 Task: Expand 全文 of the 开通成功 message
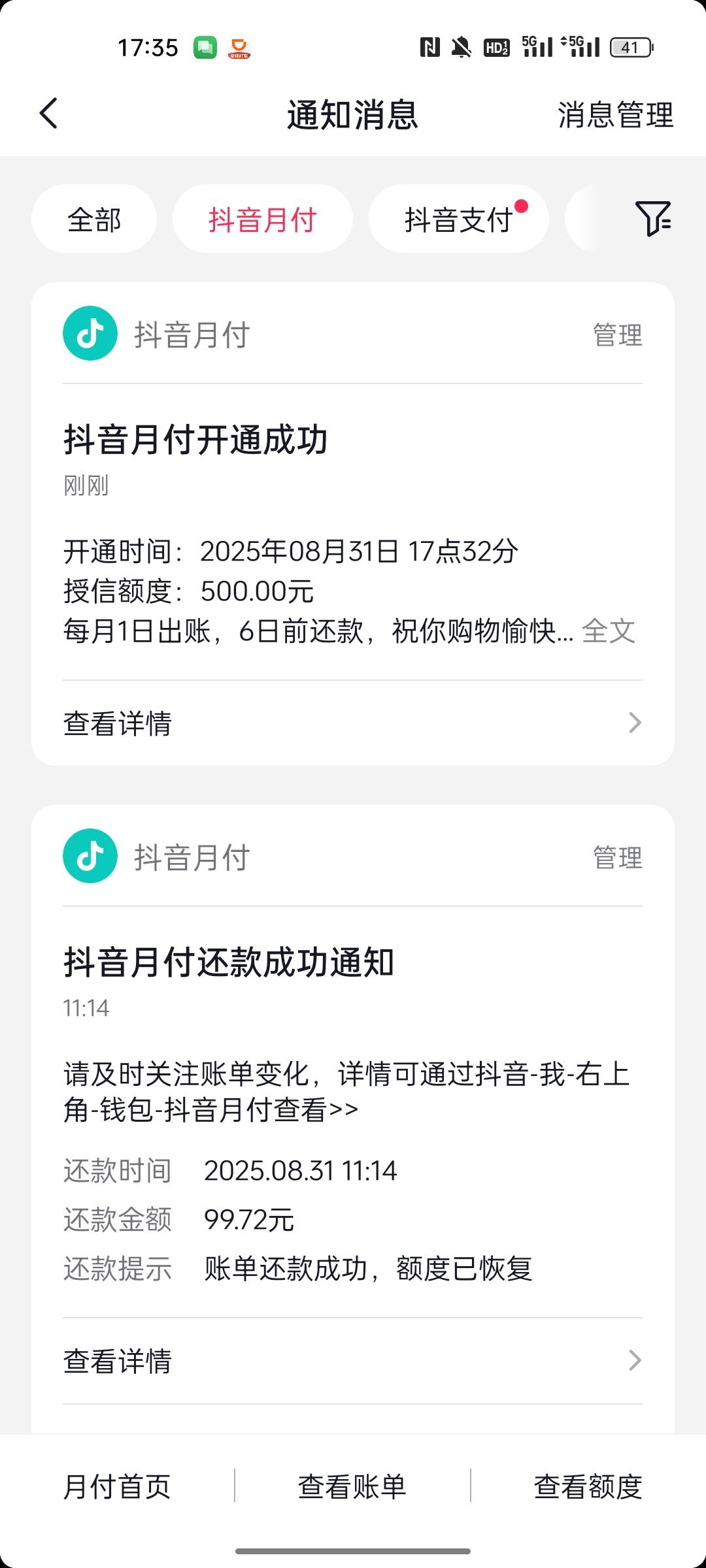[609, 631]
